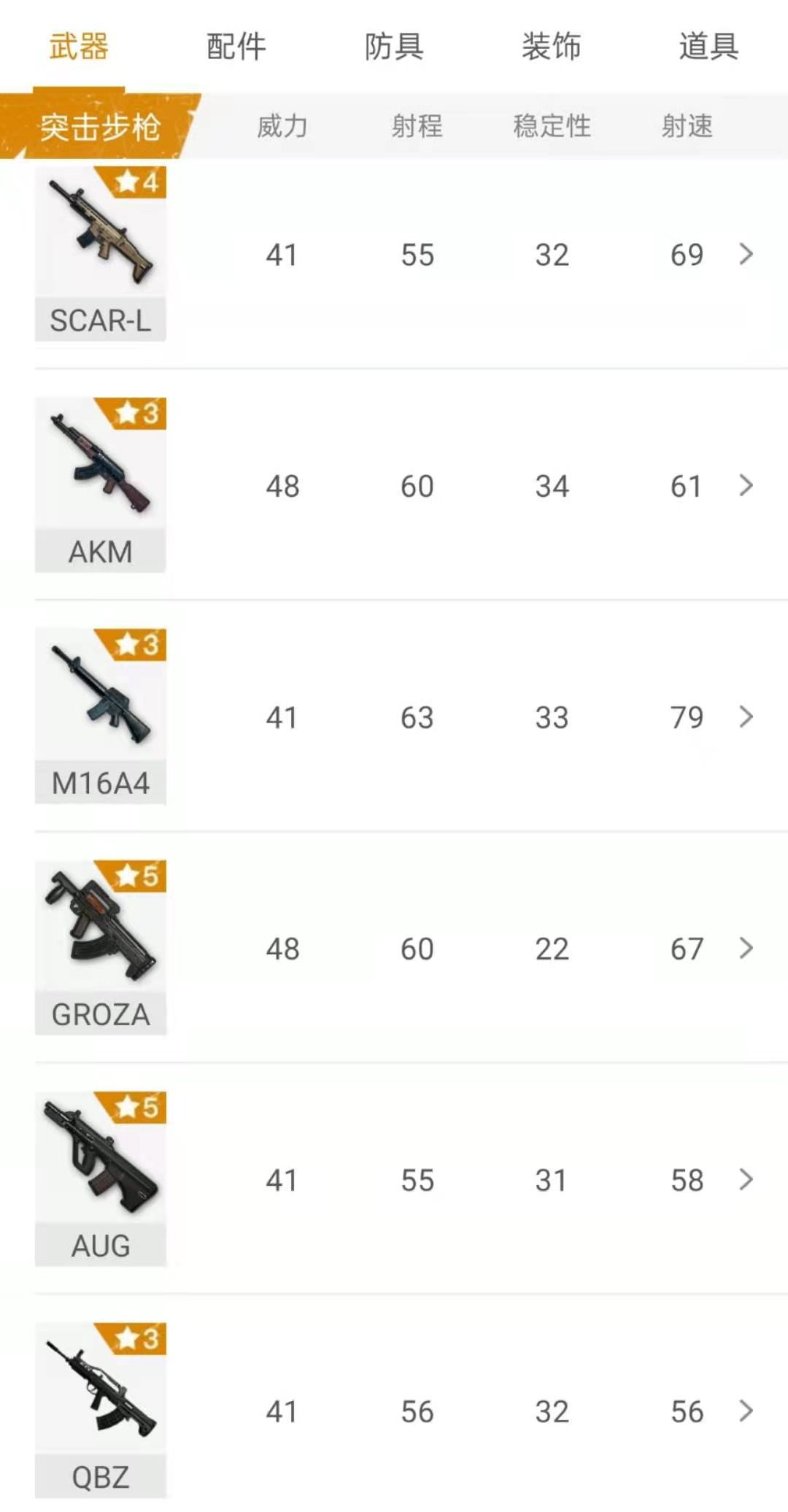View M16A4 rifle details
This screenshot has width=788, height=1512.
pyautogui.click(x=394, y=717)
